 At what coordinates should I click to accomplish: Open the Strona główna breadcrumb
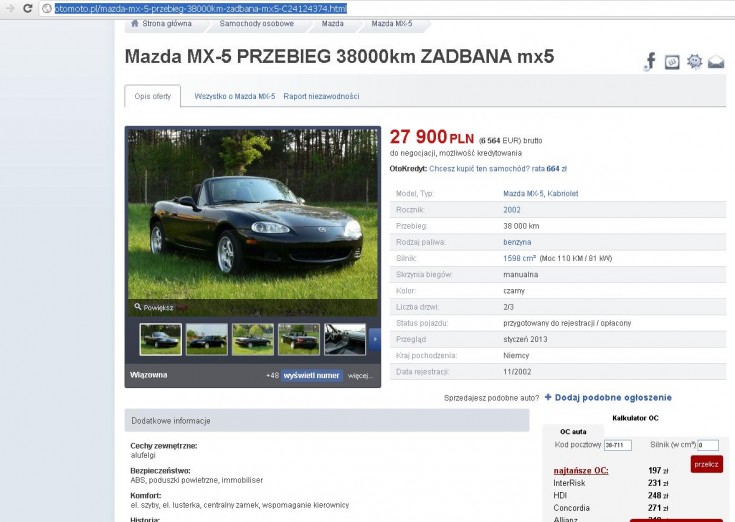167,22
